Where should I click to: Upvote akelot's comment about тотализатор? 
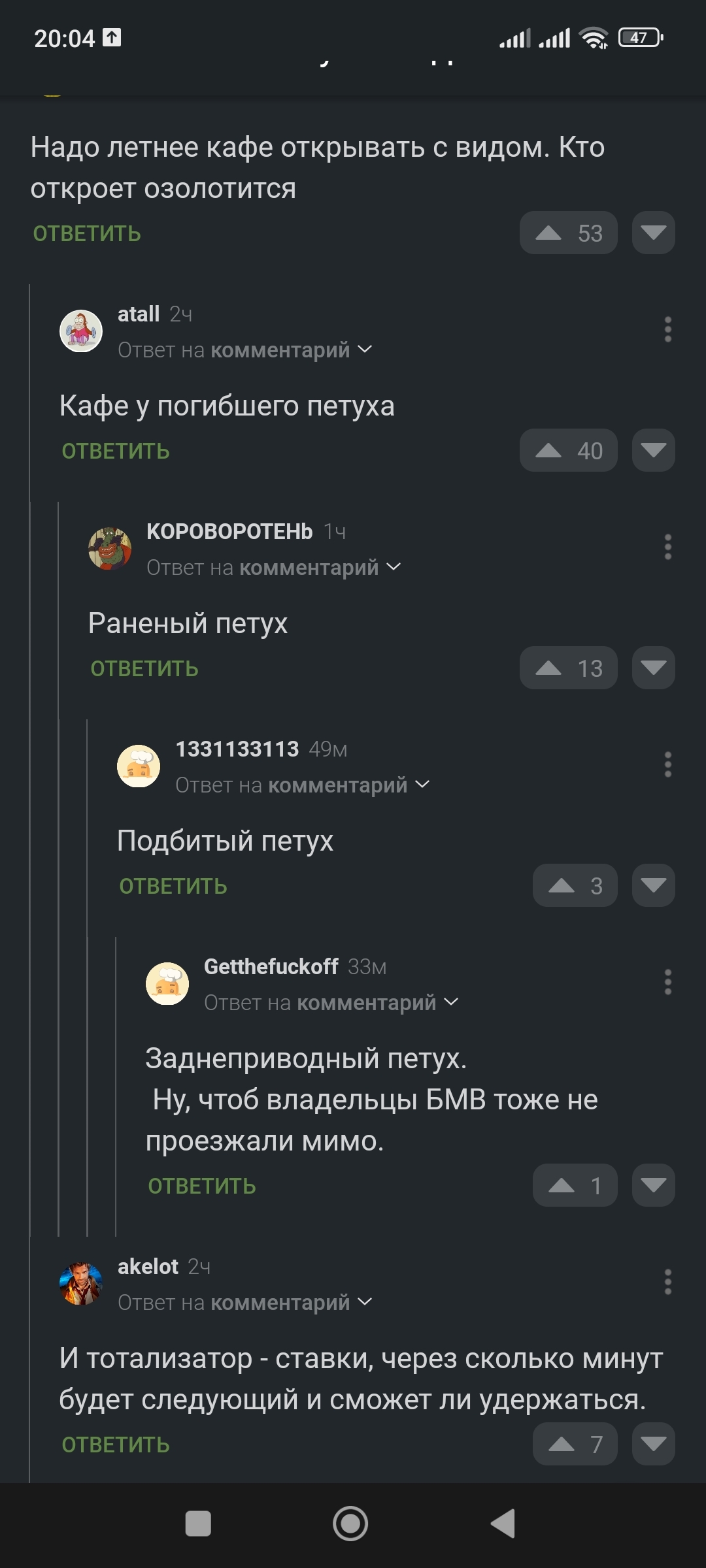(574, 1445)
